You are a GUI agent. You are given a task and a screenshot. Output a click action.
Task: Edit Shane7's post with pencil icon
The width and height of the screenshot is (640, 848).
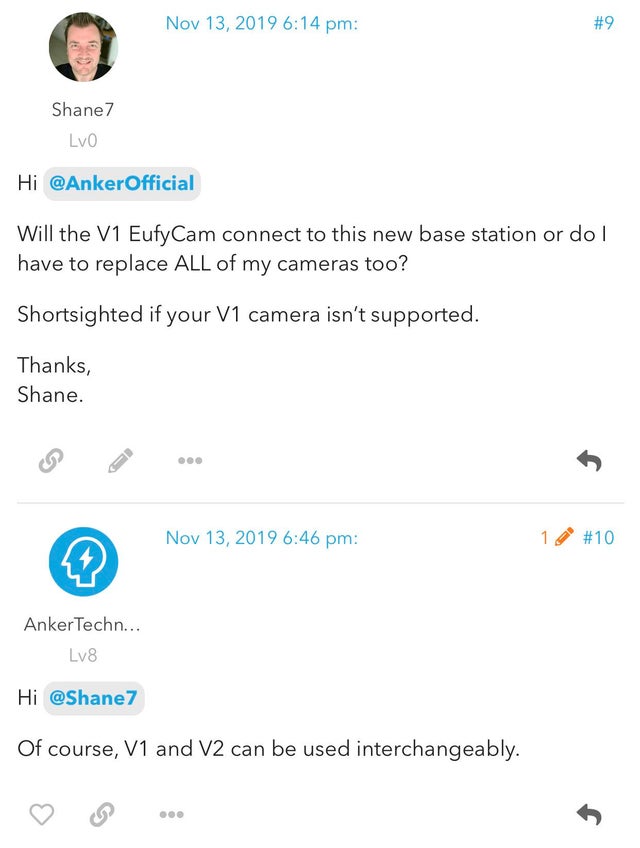(x=120, y=460)
